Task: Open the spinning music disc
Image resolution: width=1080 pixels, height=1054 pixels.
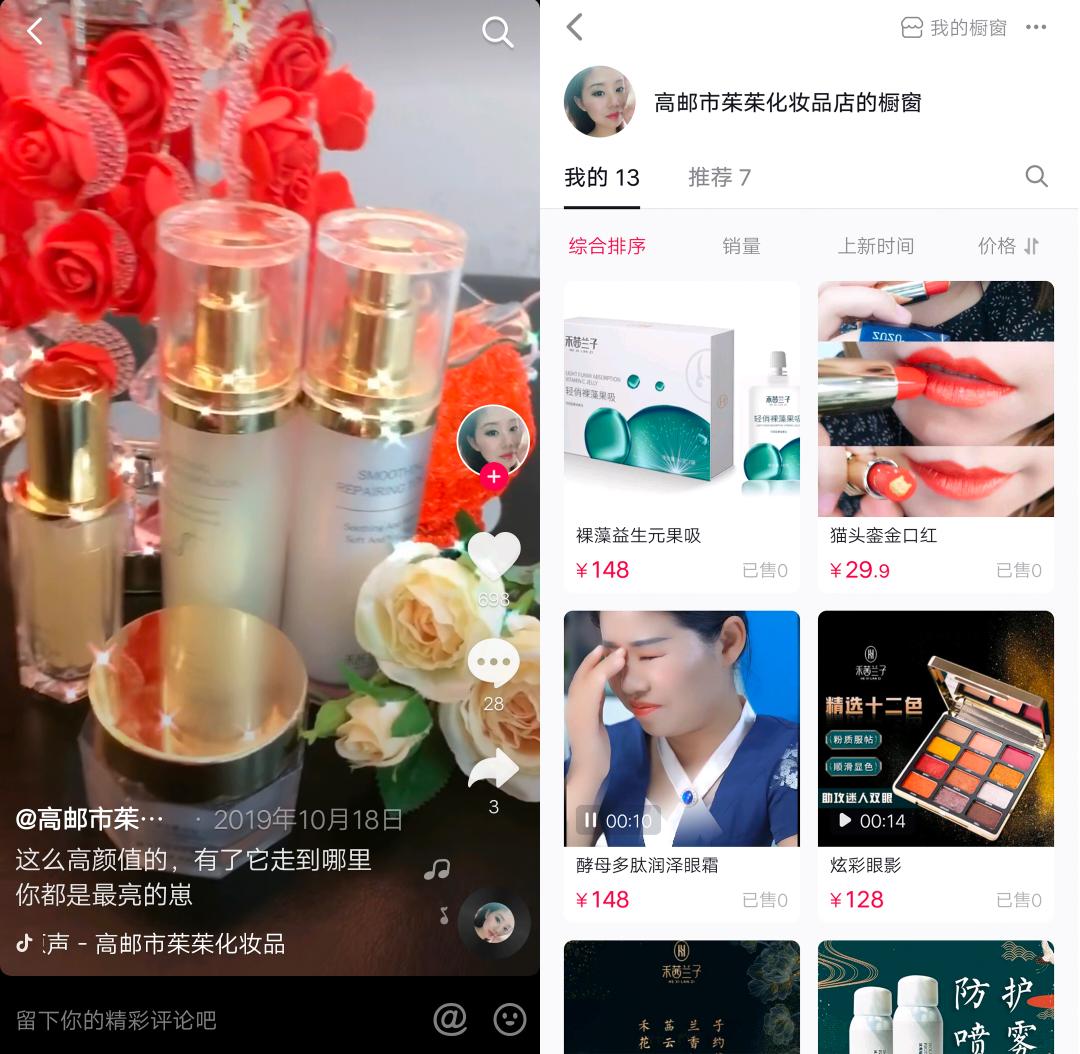Action: (493, 922)
